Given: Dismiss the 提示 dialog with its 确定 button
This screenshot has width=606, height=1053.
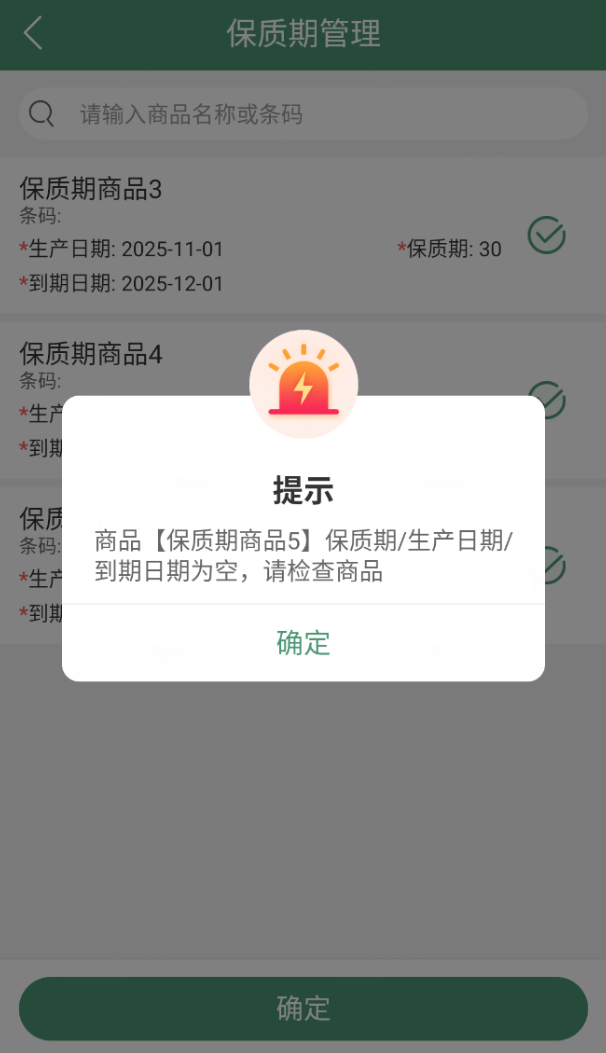Looking at the screenshot, I should [x=303, y=643].
